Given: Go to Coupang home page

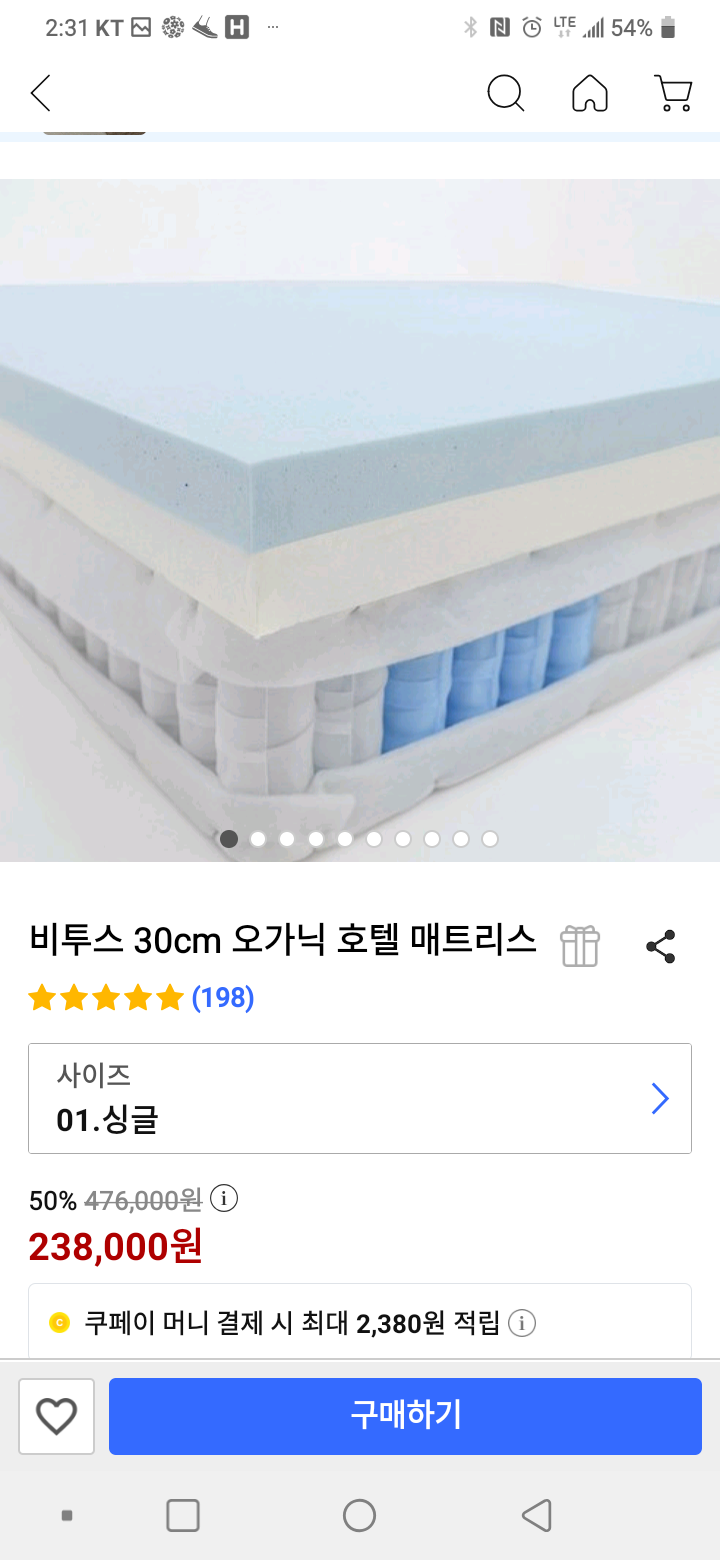Looking at the screenshot, I should 589,93.
